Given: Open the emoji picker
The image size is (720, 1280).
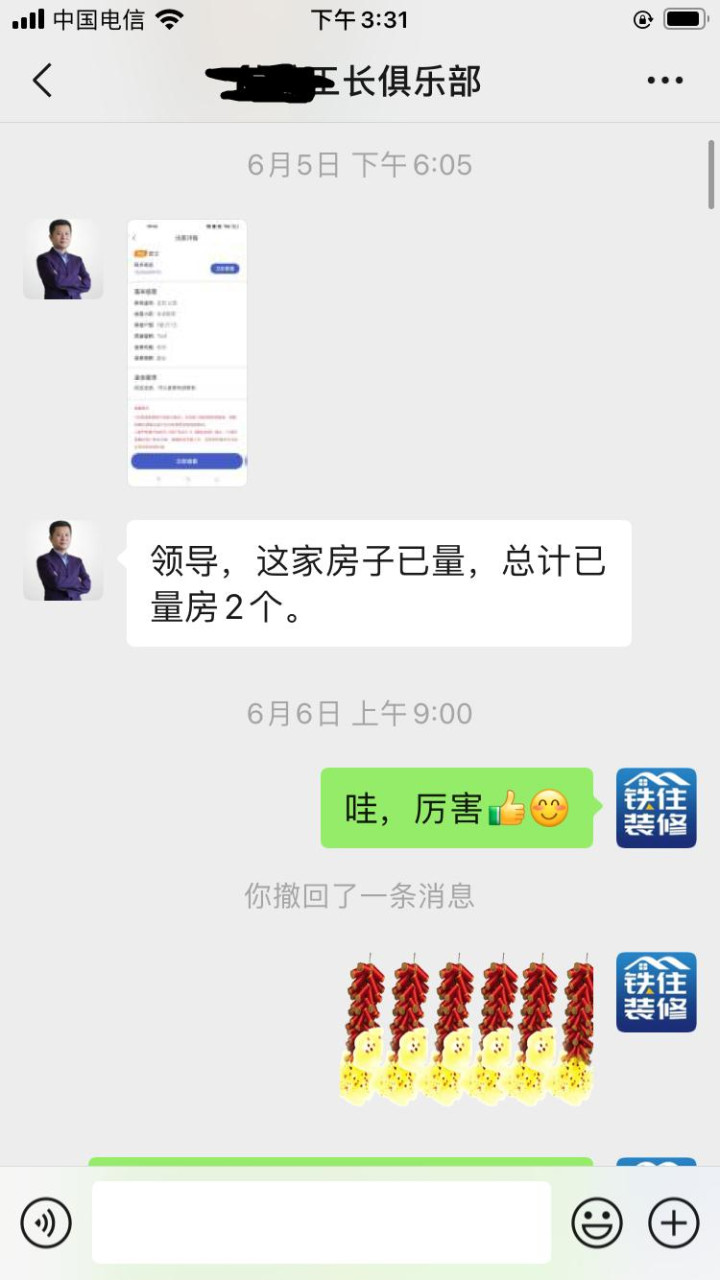Looking at the screenshot, I should click(x=597, y=1222).
